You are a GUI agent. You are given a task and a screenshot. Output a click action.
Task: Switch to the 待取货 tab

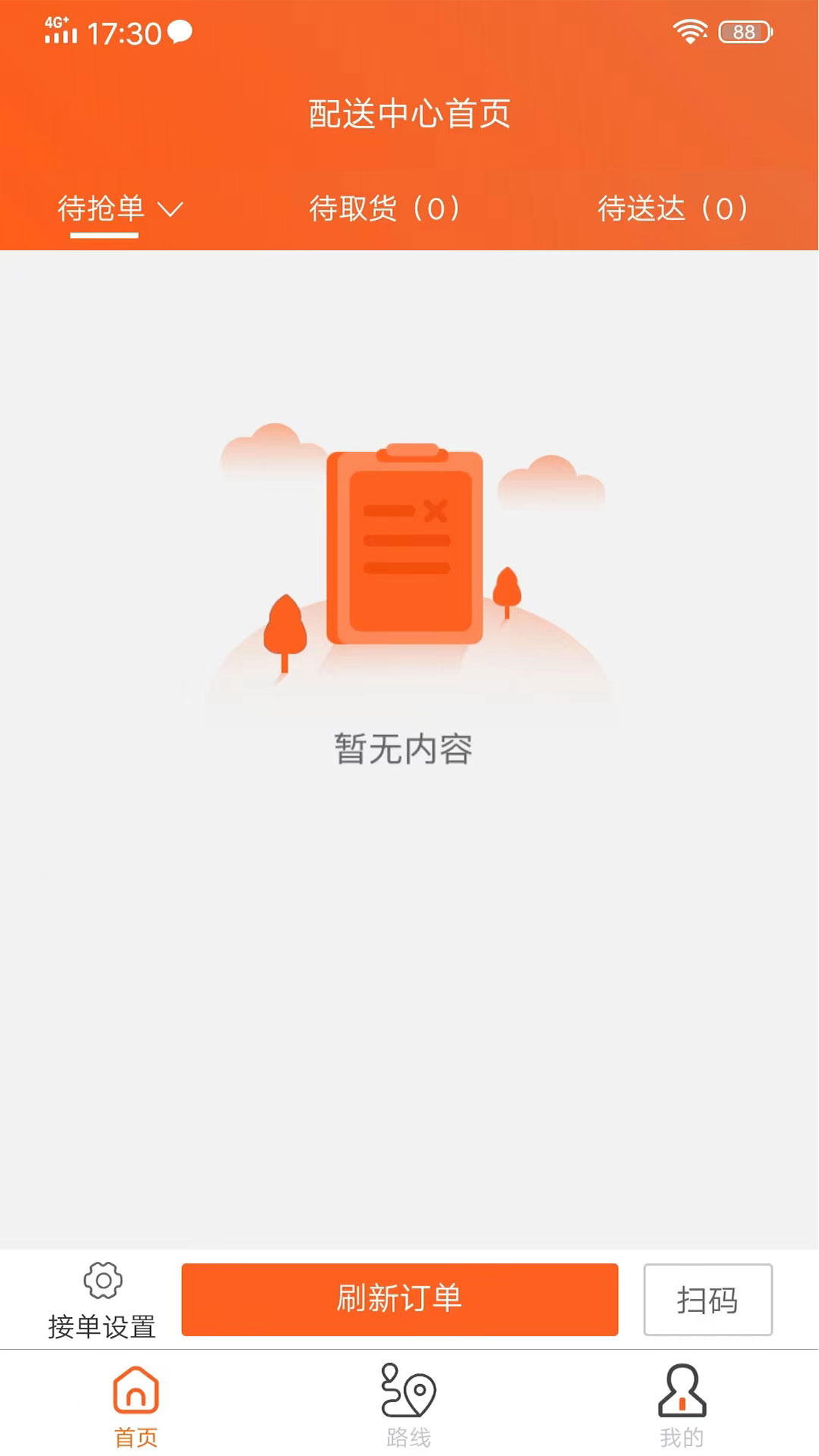click(384, 209)
